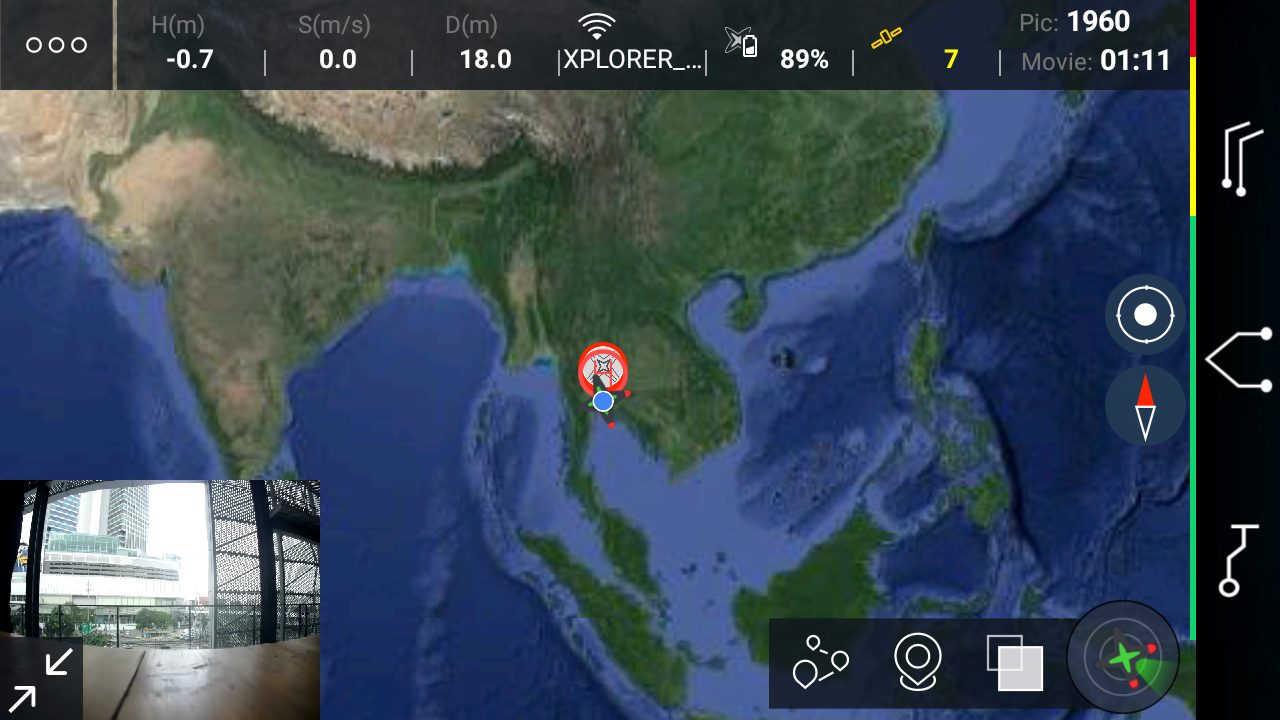Tap the drone marker on the map
This screenshot has height=720, width=1280.
[603, 372]
